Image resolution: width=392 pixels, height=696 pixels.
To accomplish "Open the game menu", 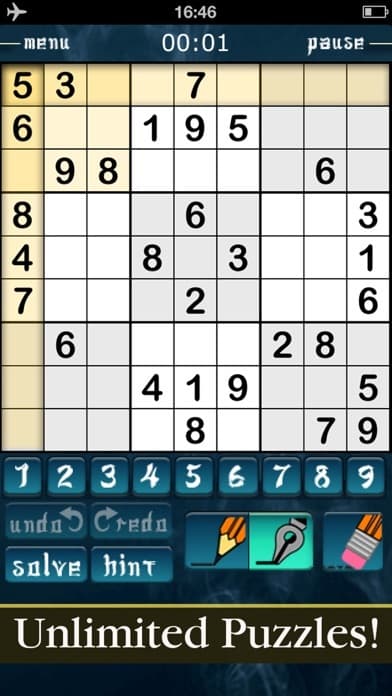I will click(x=47, y=43).
